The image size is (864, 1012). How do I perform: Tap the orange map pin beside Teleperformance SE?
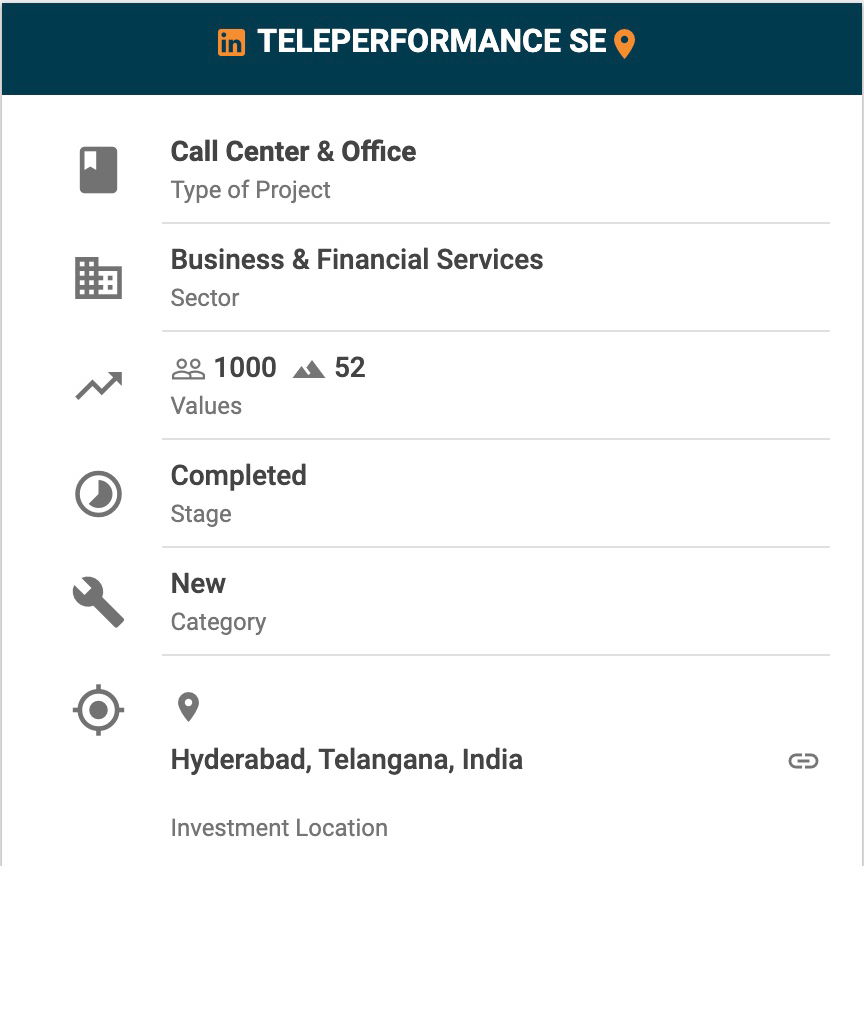coord(624,44)
